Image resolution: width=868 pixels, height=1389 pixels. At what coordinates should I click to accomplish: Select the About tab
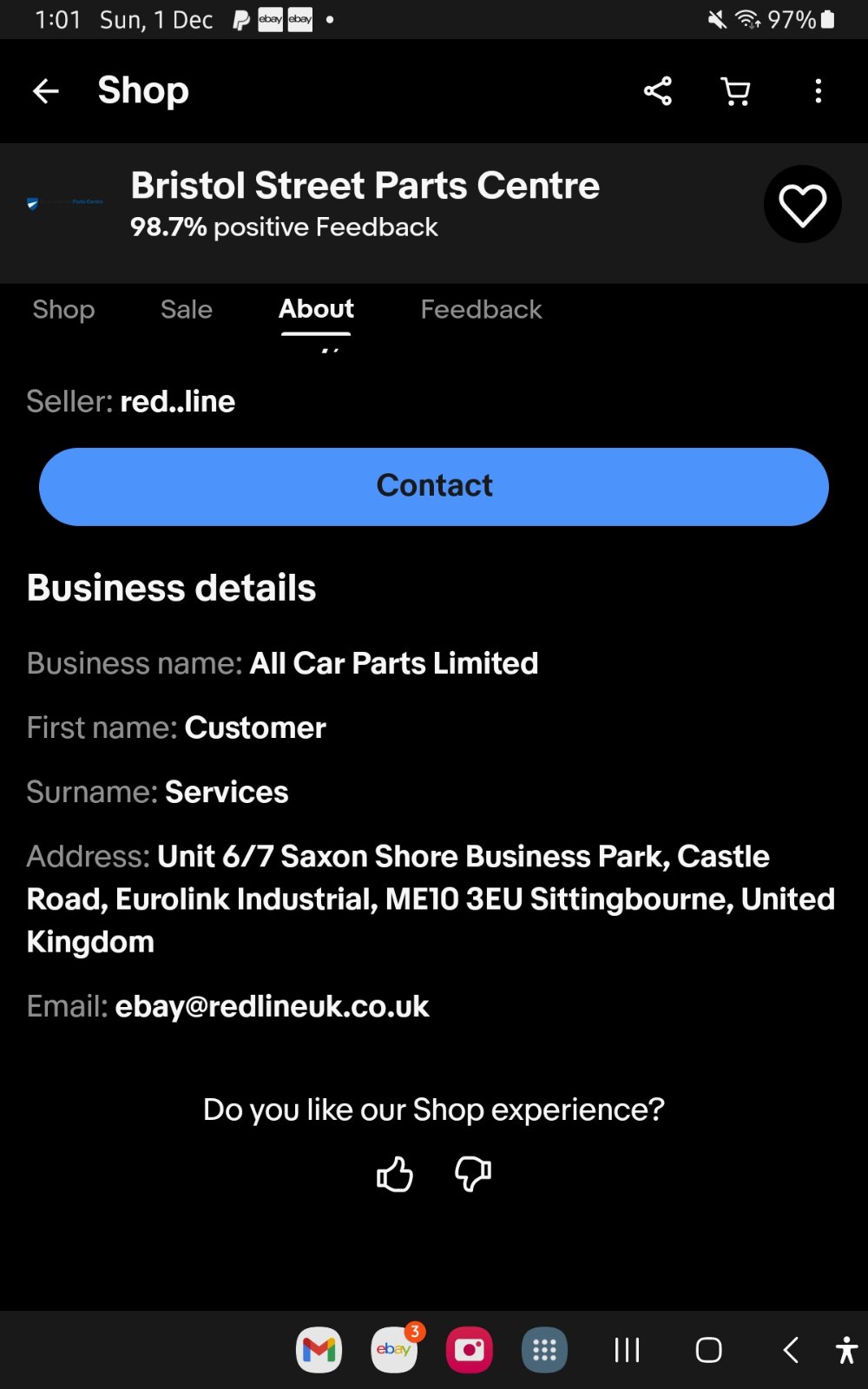316,309
